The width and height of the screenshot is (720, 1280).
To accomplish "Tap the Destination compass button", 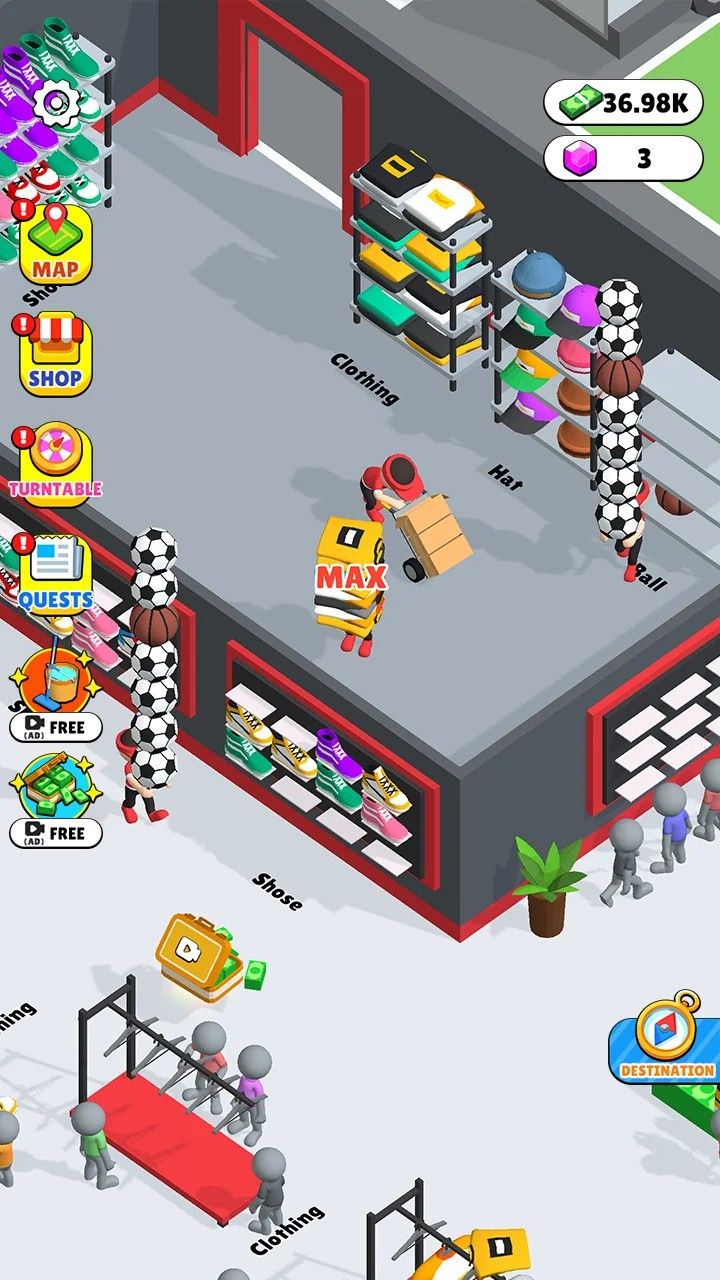I will 667,1040.
